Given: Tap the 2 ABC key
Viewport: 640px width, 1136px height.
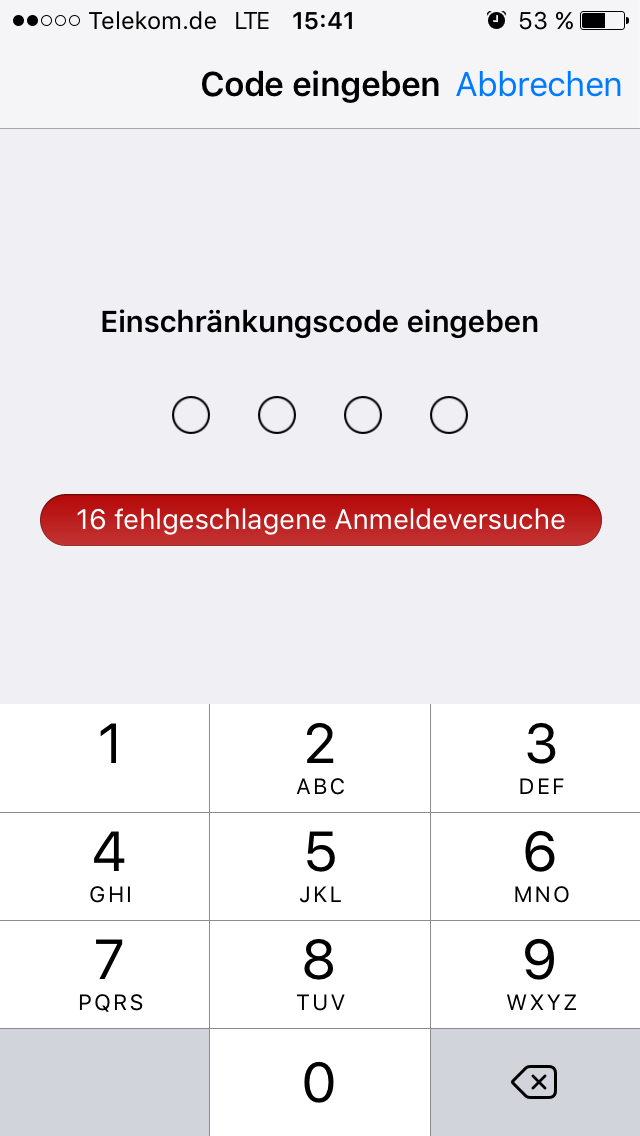Looking at the screenshot, I should tap(320, 758).
